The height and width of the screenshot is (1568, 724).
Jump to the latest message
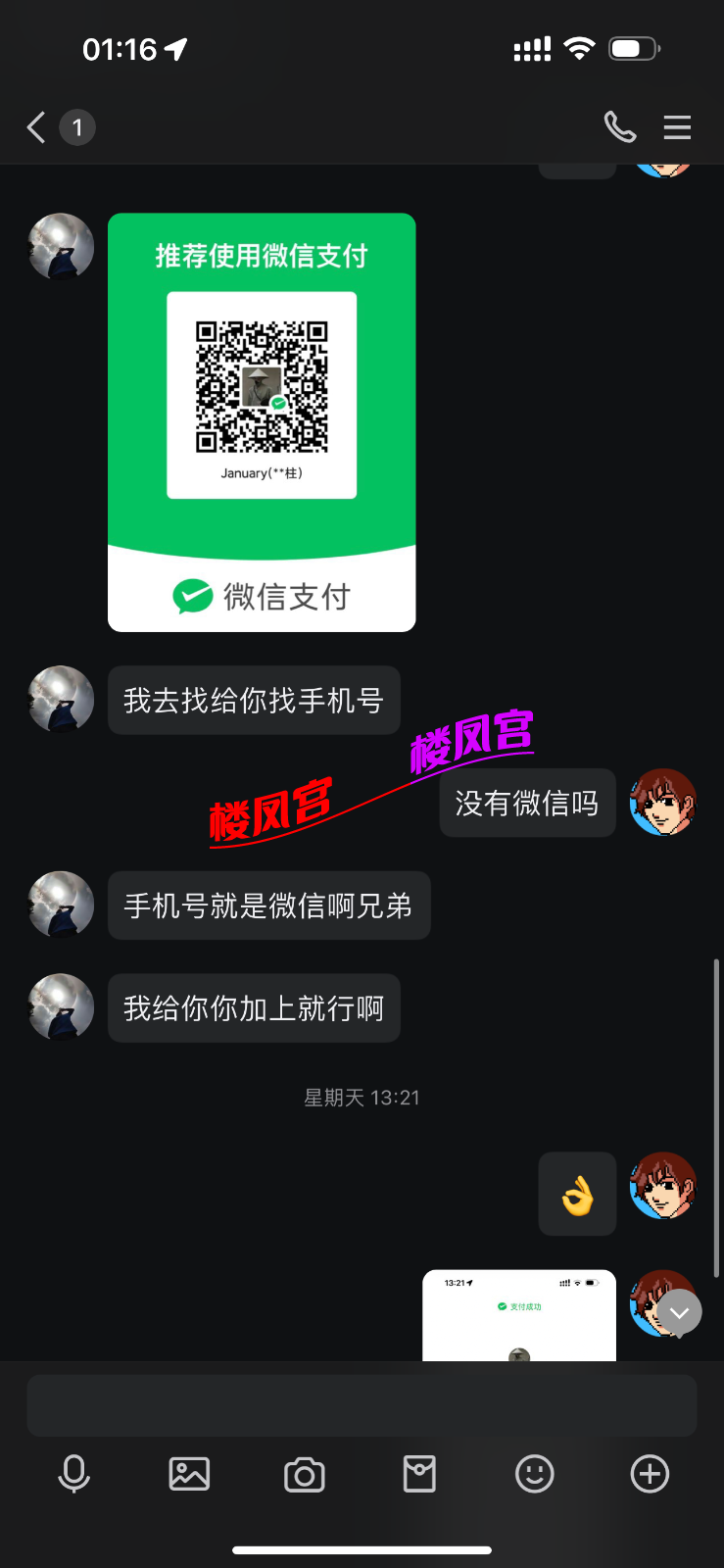tap(679, 1312)
